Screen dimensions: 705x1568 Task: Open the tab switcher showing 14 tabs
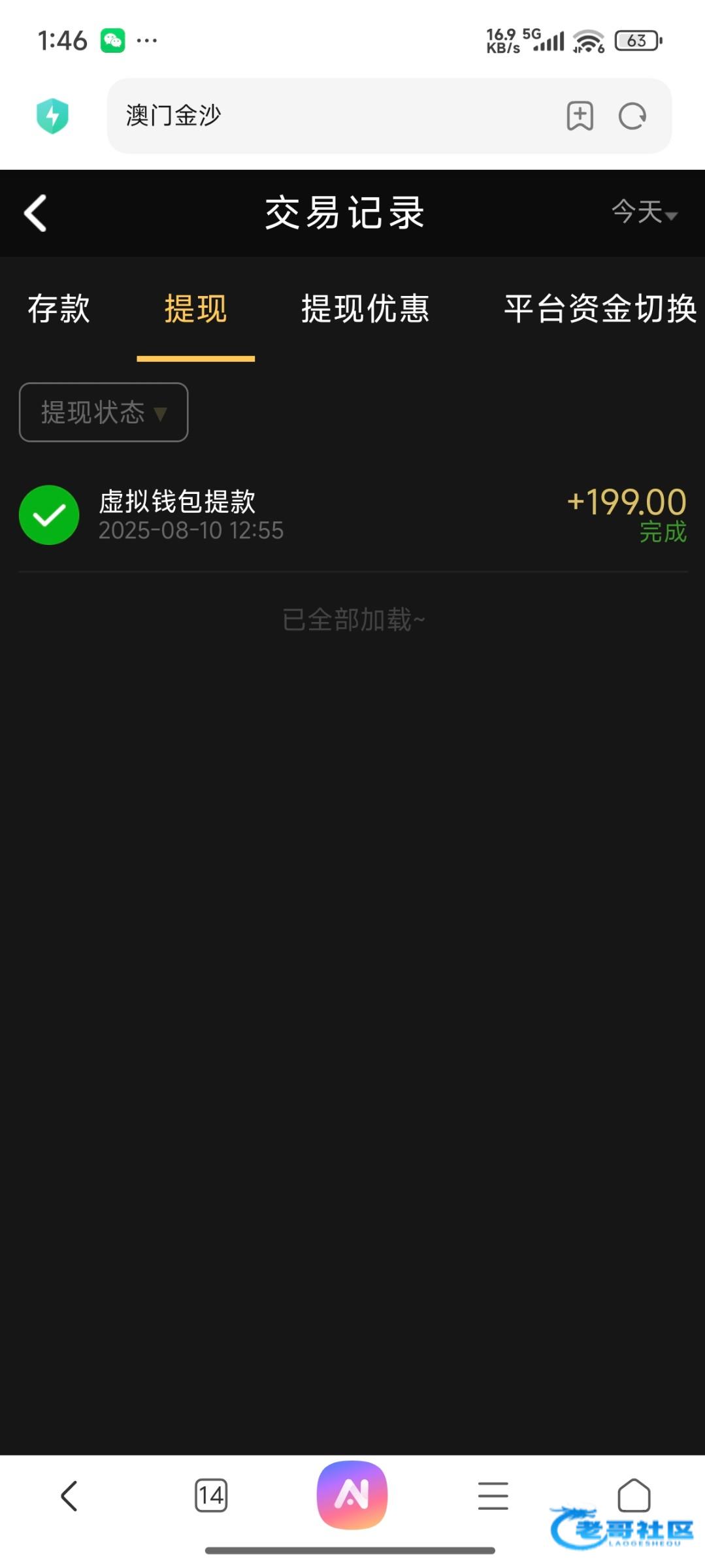pos(211,1495)
